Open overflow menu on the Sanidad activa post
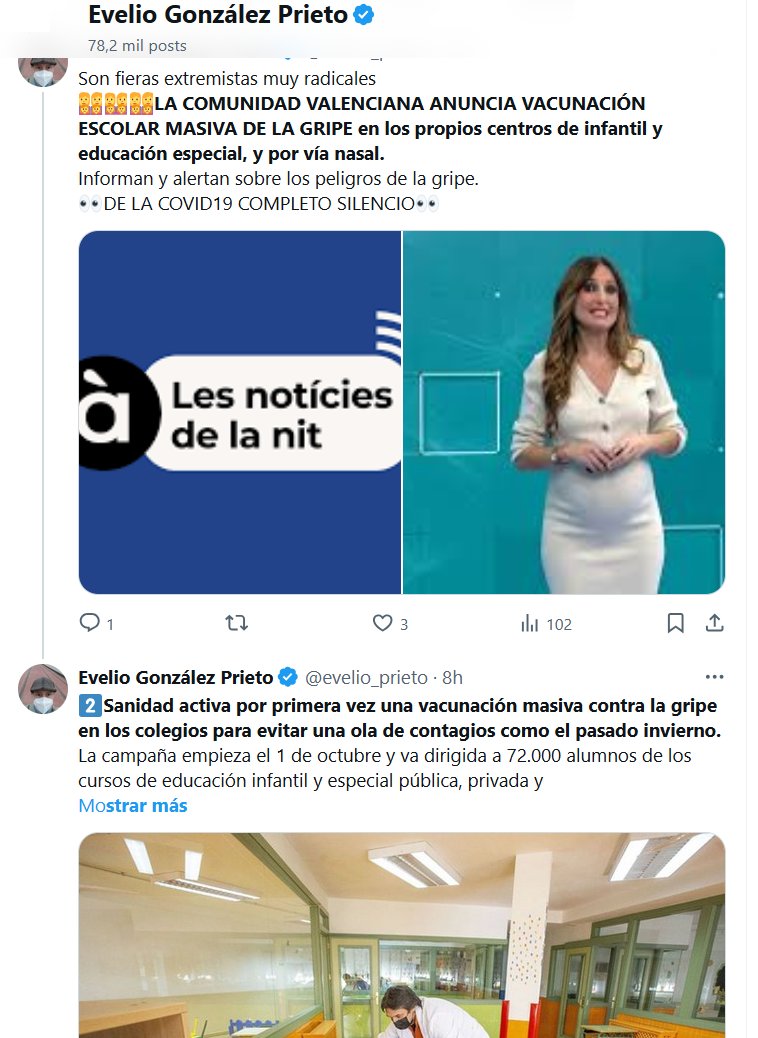The height and width of the screenshot is (1038, 758). 714,677
